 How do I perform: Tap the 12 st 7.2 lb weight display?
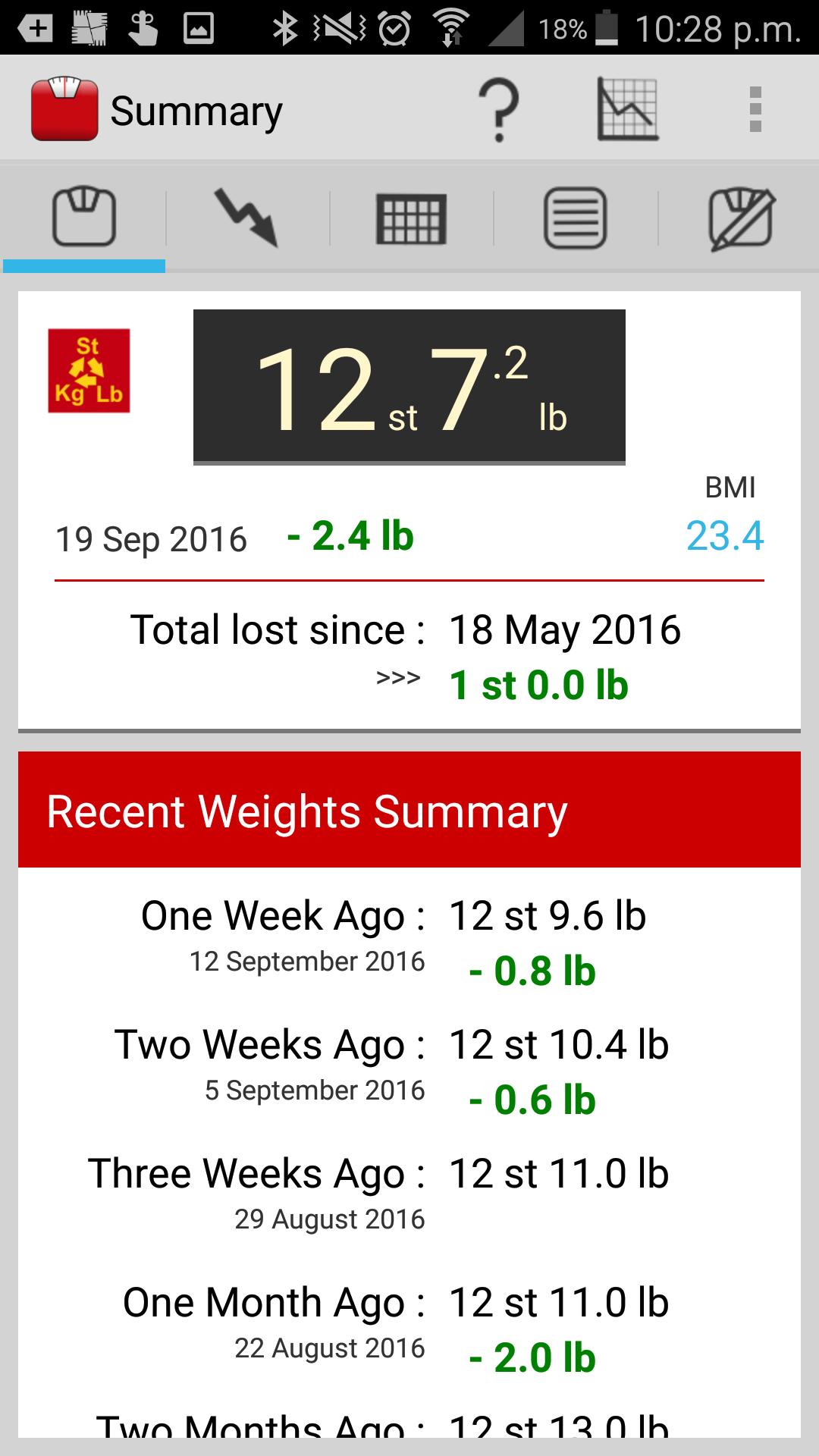click(409, 387)
